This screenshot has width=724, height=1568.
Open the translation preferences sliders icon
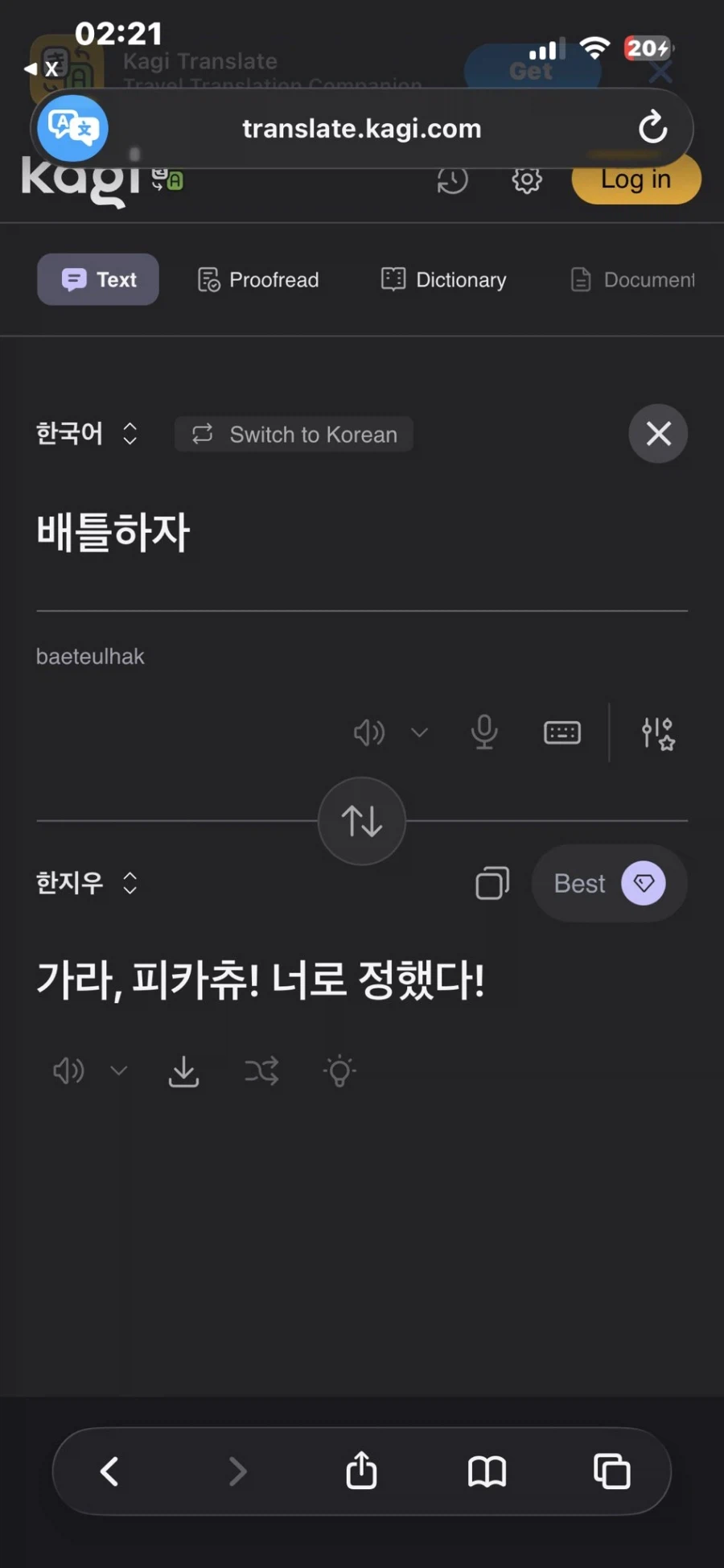point(656,732)
